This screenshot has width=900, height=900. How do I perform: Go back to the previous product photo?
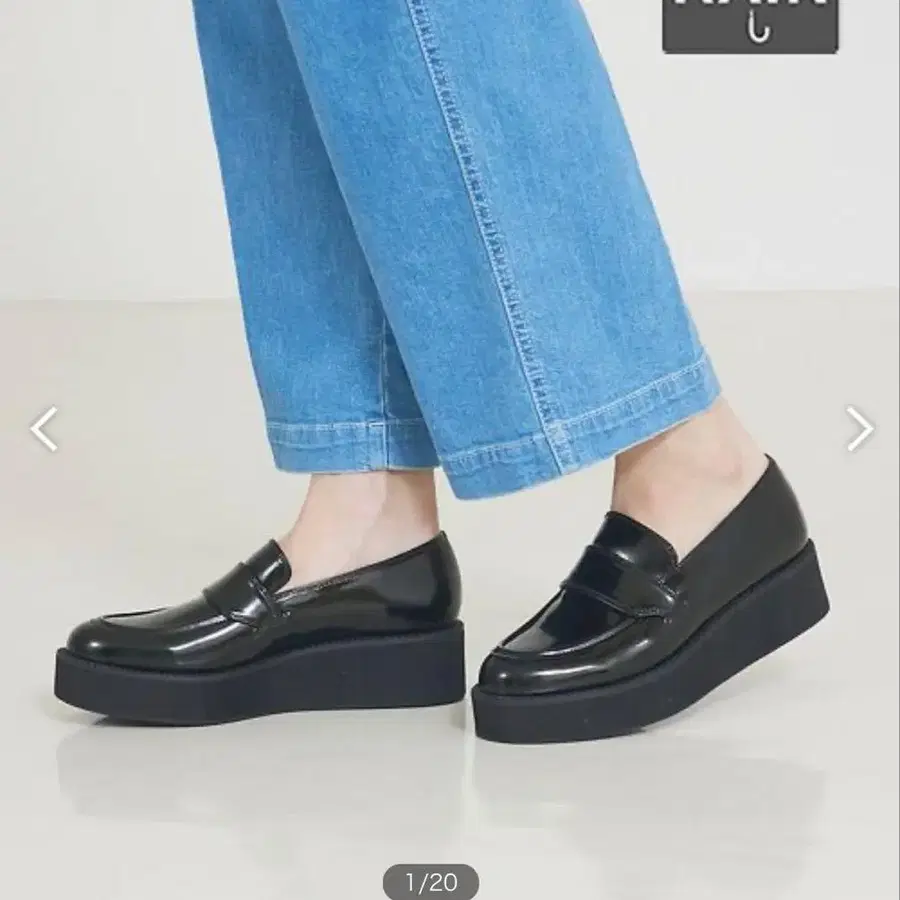coord(45,429)
